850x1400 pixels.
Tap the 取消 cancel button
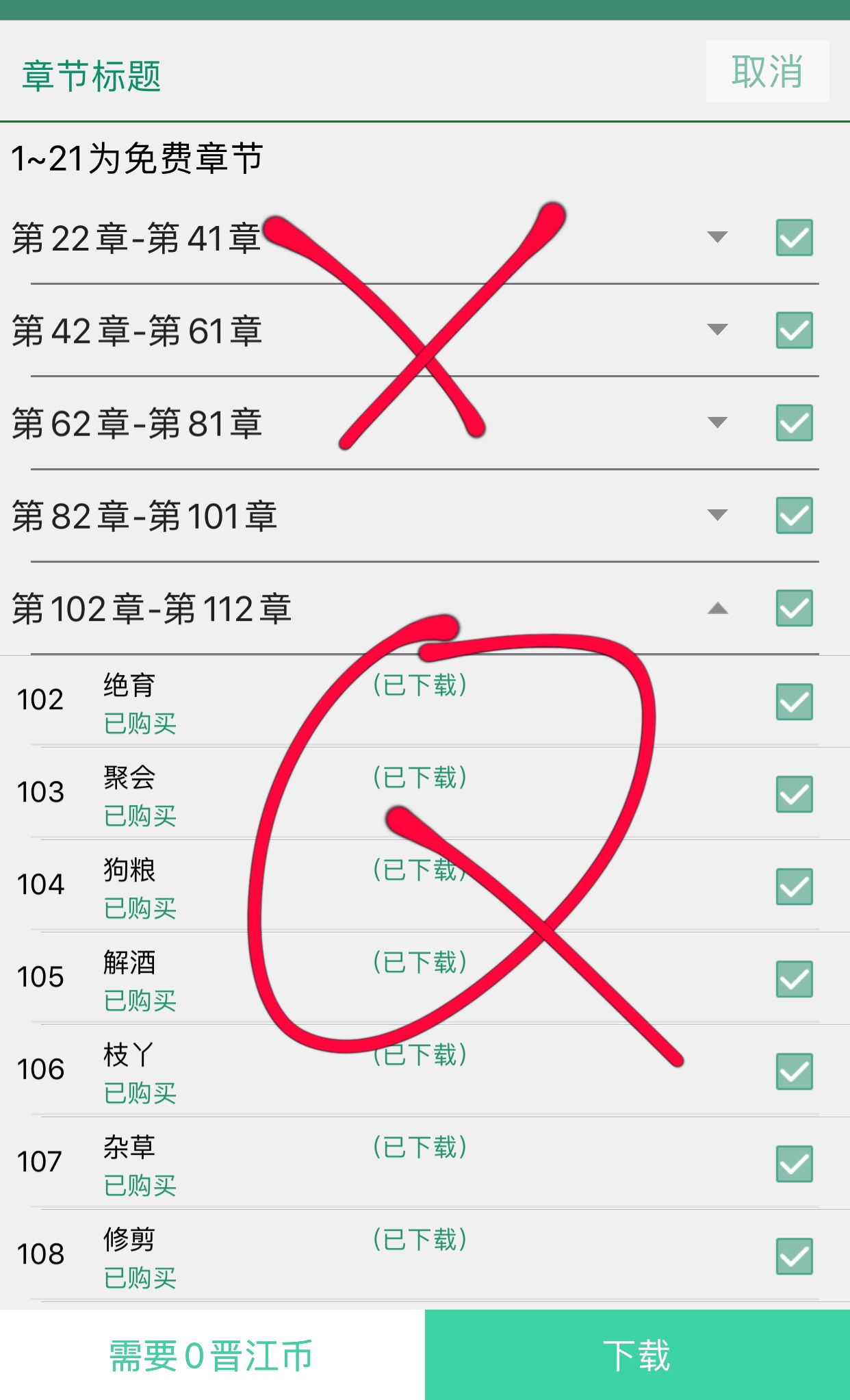[x=767, y=71]
